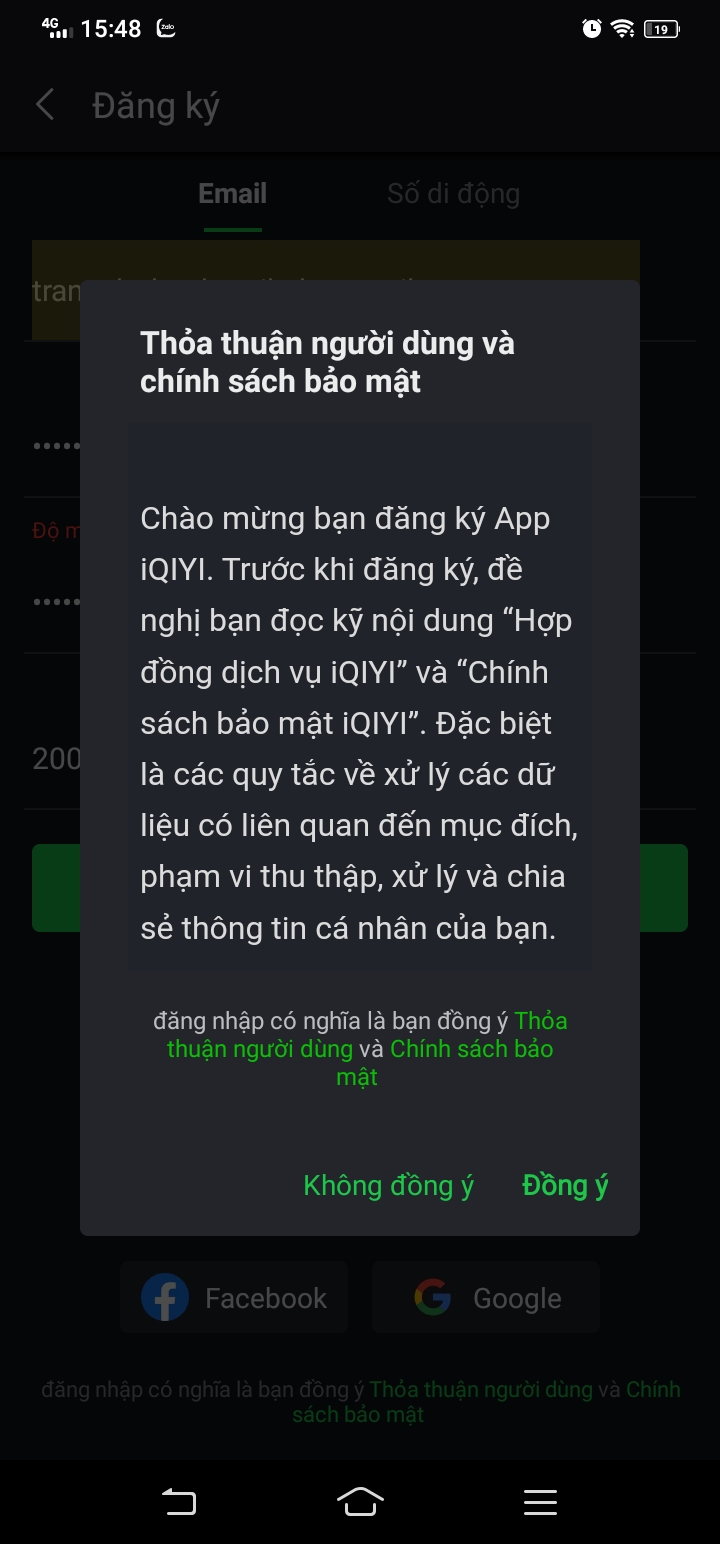The width and height of the screenshot is (720, 1544).
Task: Decline with Không đồng ý
Action: pos(388,1186)
